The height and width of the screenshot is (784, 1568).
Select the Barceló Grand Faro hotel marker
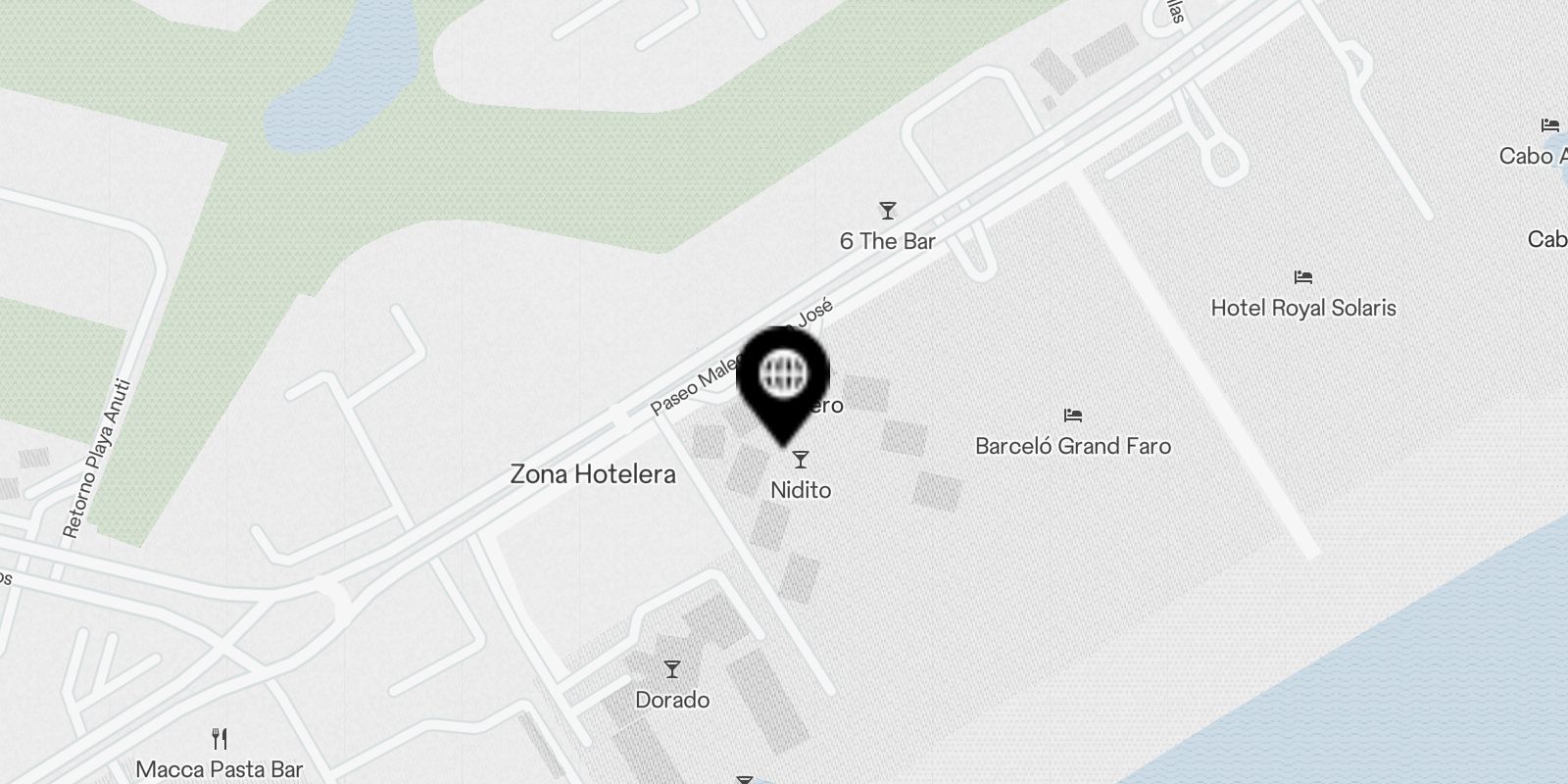pos(1073,416)
